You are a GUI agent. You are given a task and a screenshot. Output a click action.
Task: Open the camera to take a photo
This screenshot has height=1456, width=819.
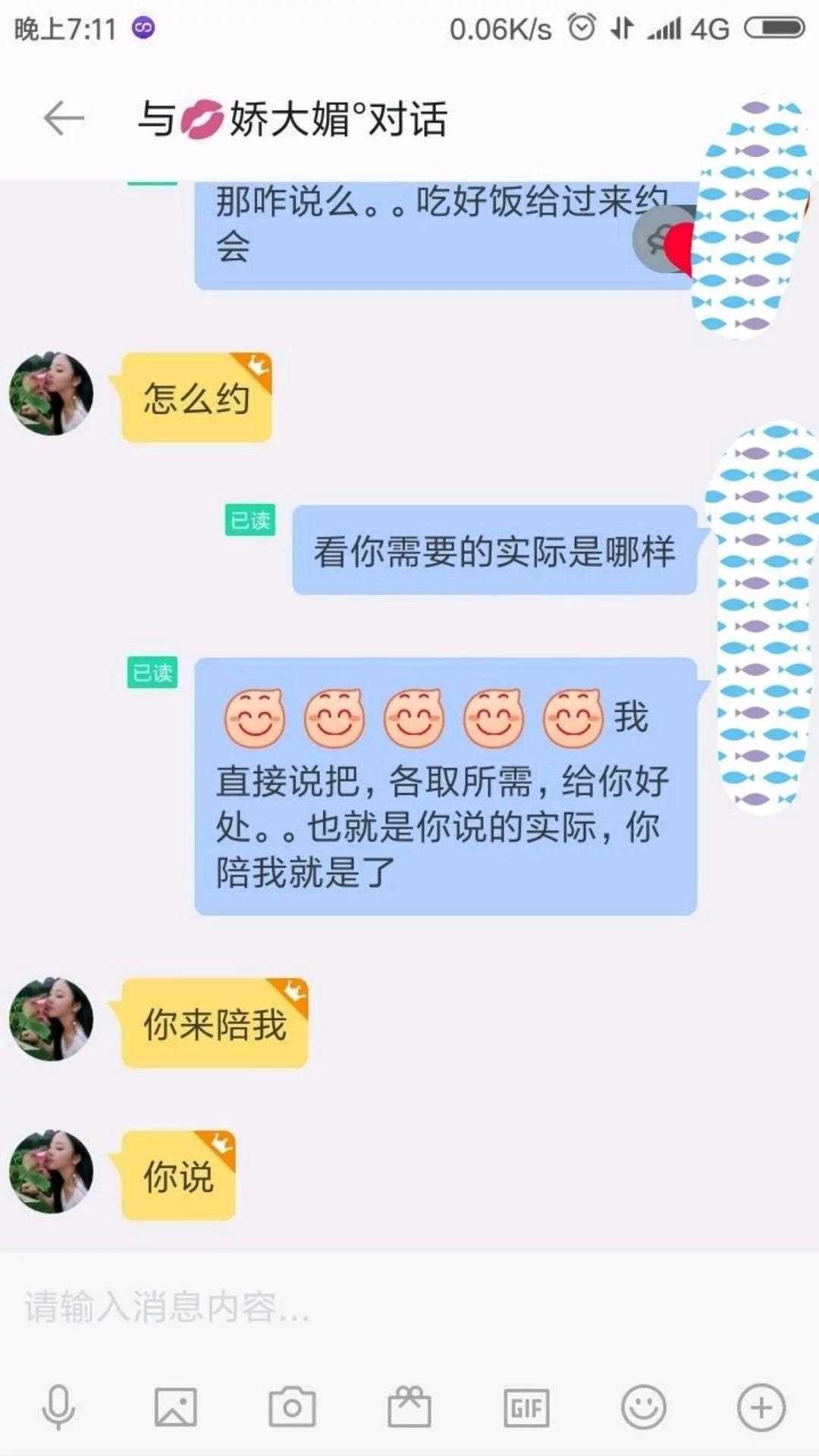point(292,1407)
